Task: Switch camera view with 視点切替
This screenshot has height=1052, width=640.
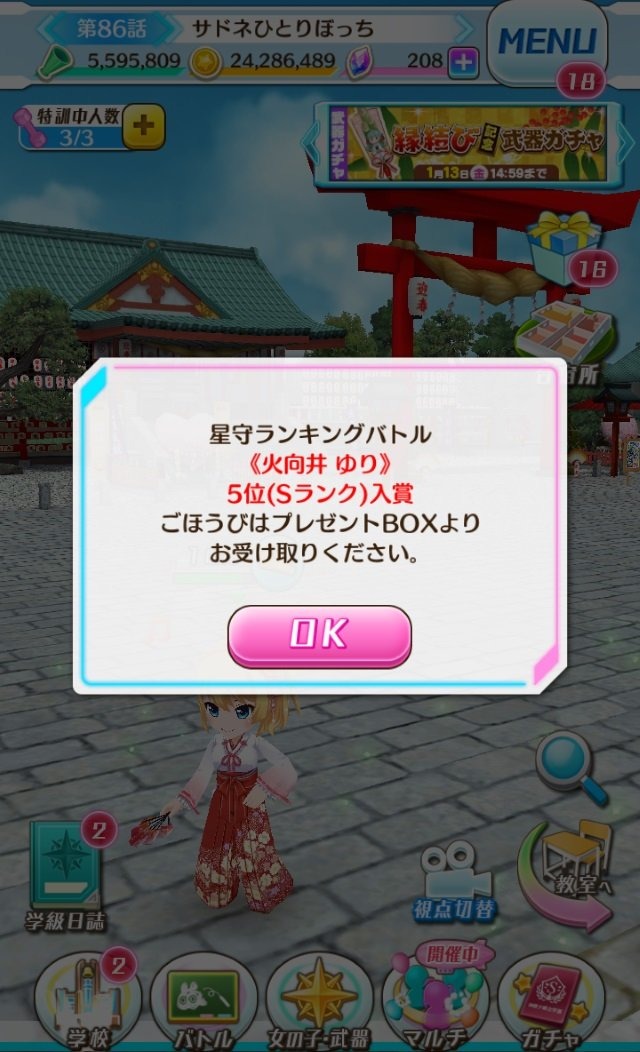Action: coord(455,880)
